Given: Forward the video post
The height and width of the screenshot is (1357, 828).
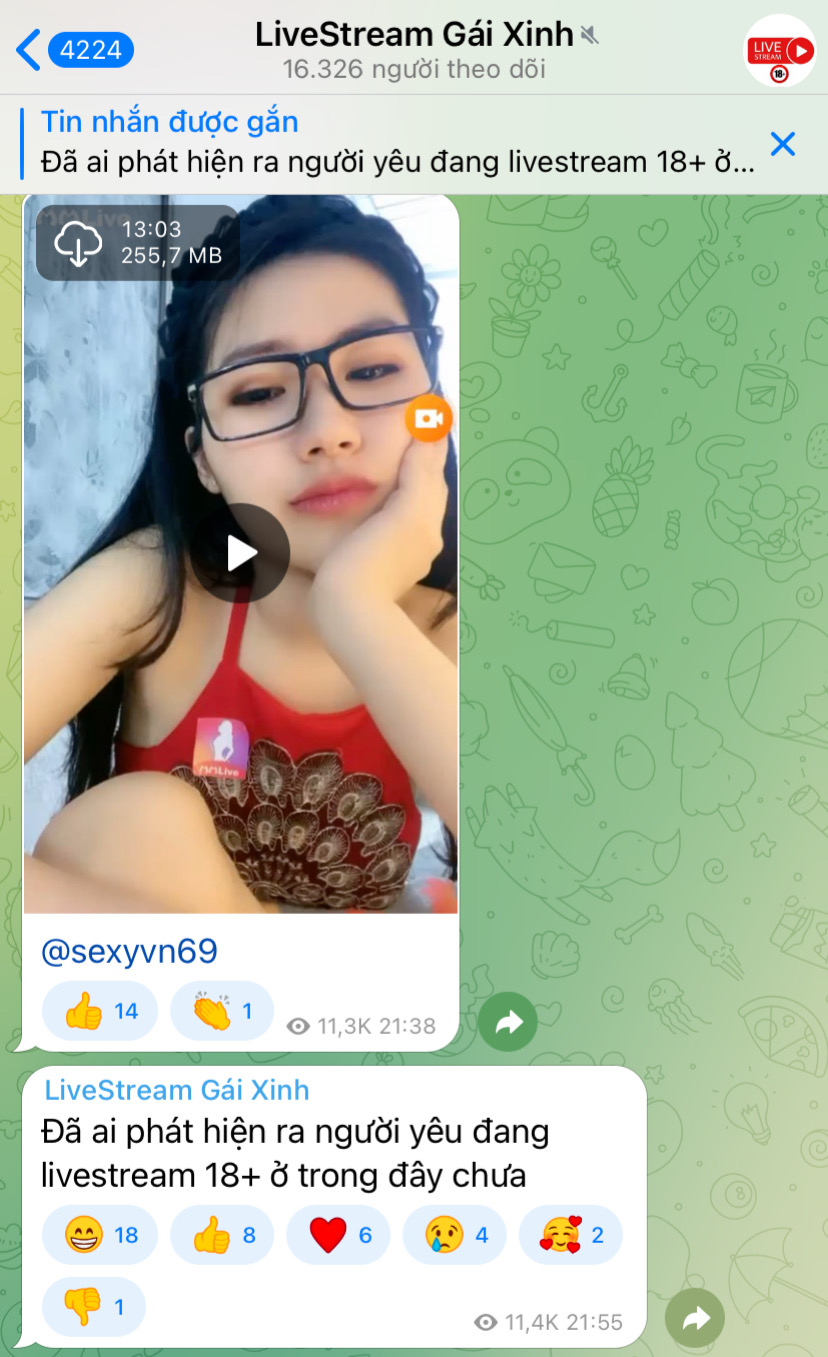Looking at the screenshot, I should point(508,1021).
